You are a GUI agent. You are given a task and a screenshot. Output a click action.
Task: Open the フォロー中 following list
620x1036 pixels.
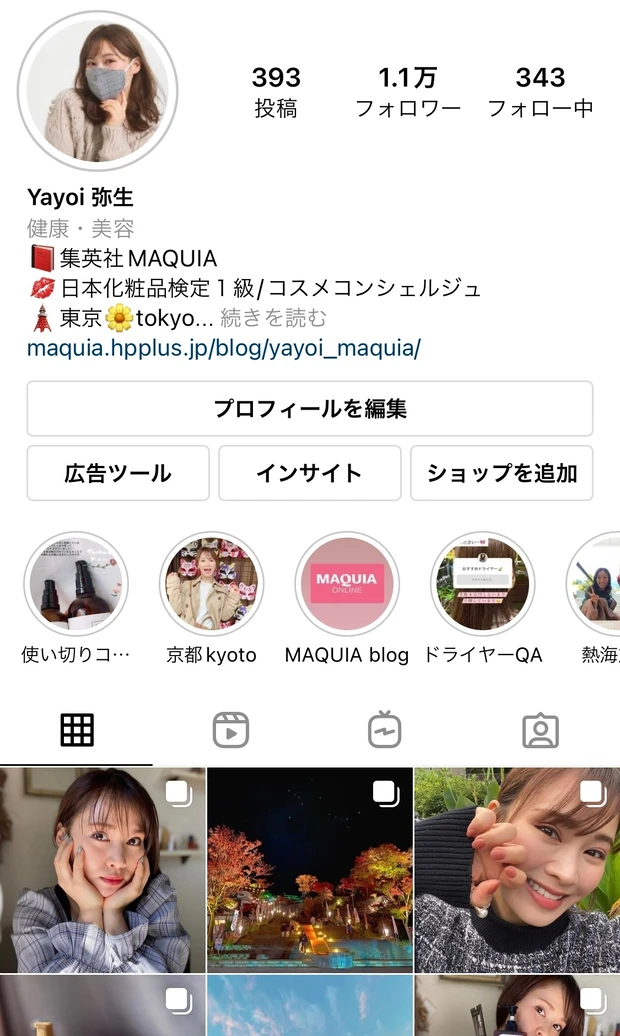(540, 92)
